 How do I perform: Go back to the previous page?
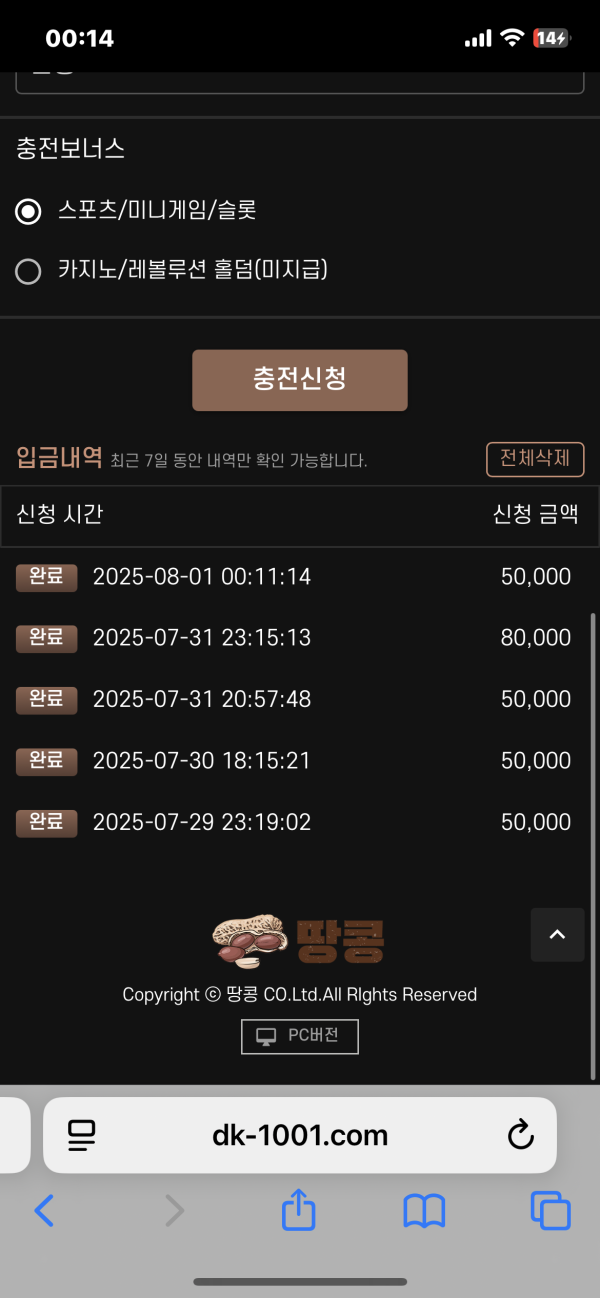[44, 1211]
